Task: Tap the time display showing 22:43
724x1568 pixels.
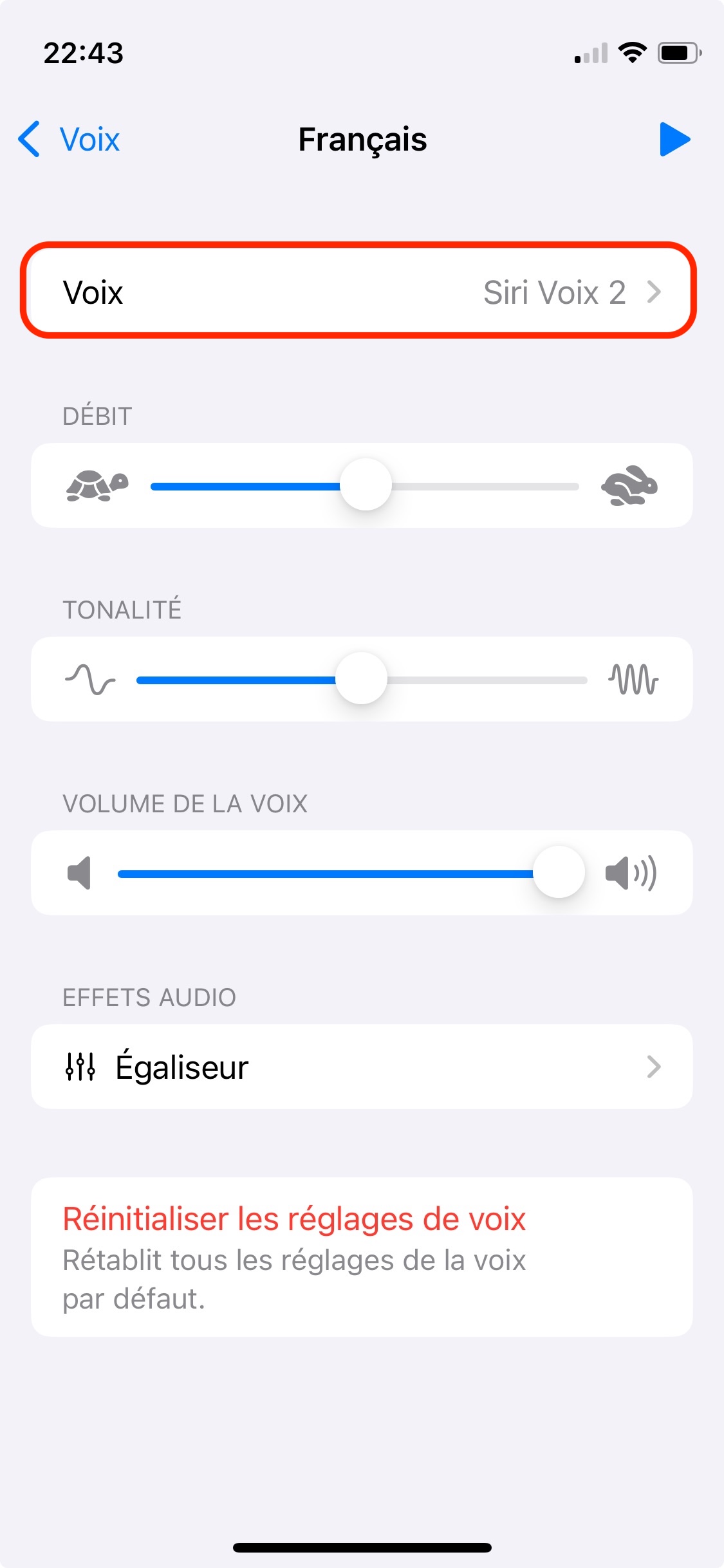Action: coord(82,54)
